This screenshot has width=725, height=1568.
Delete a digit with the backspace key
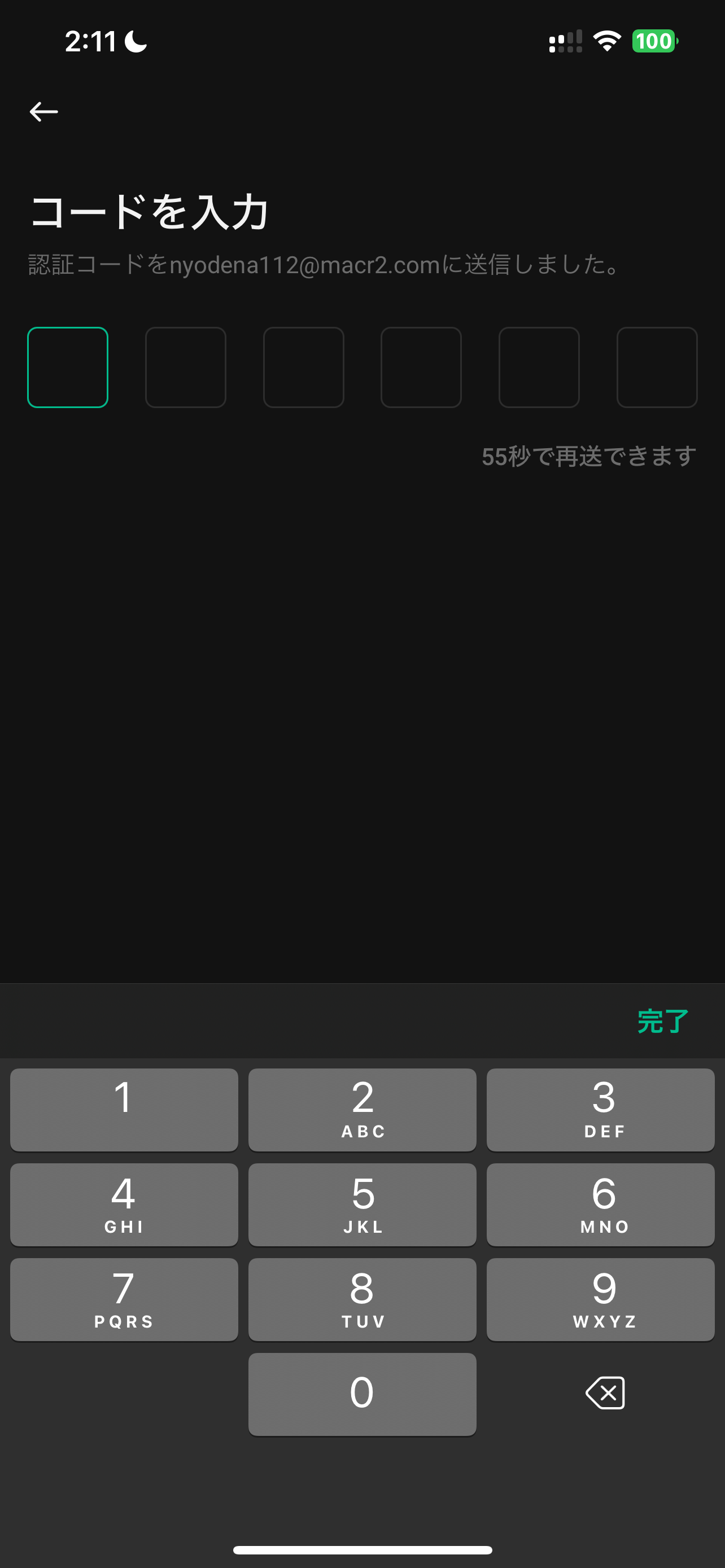click(x=605, y=1392)
